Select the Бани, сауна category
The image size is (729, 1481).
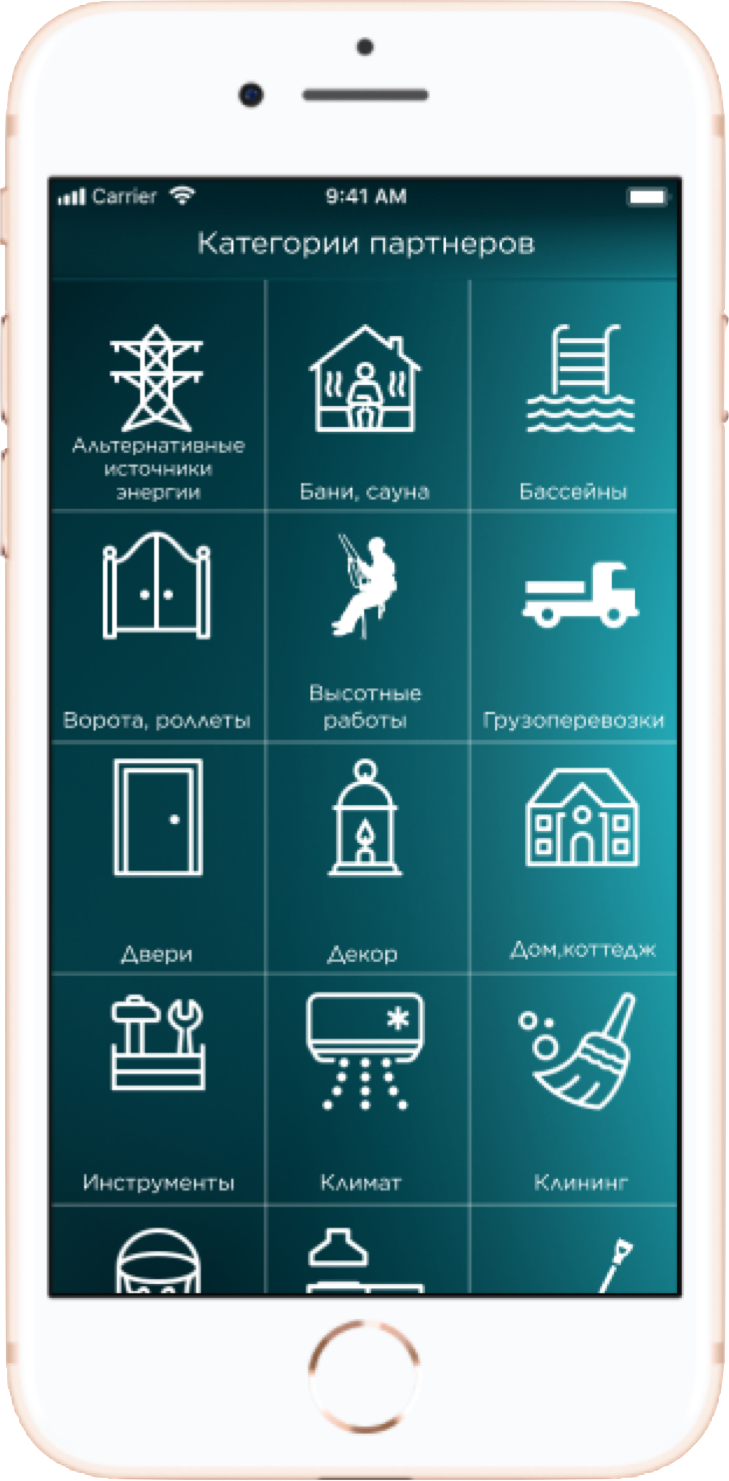[365, 400]
